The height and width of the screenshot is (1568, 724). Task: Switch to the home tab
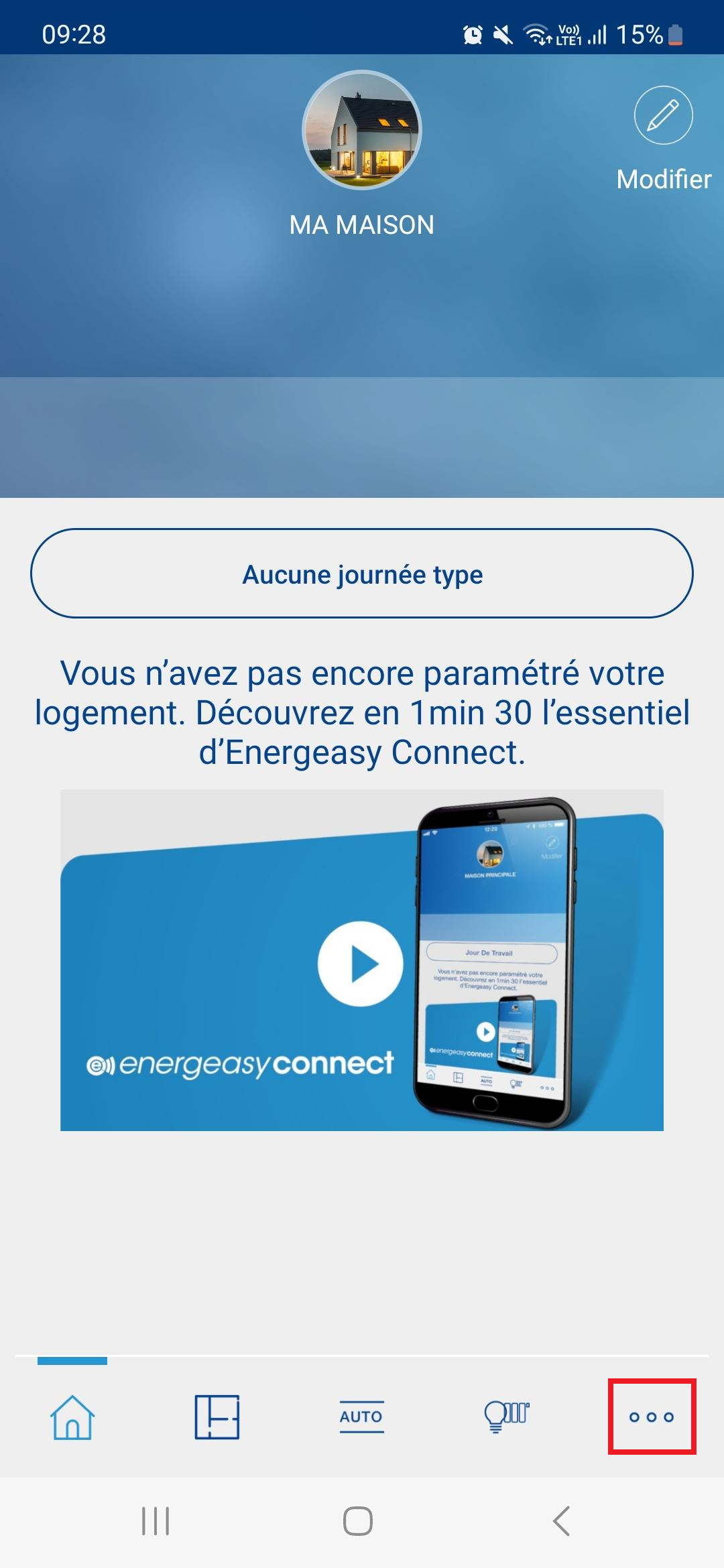pyautogui.click(x=72, y=1417)
